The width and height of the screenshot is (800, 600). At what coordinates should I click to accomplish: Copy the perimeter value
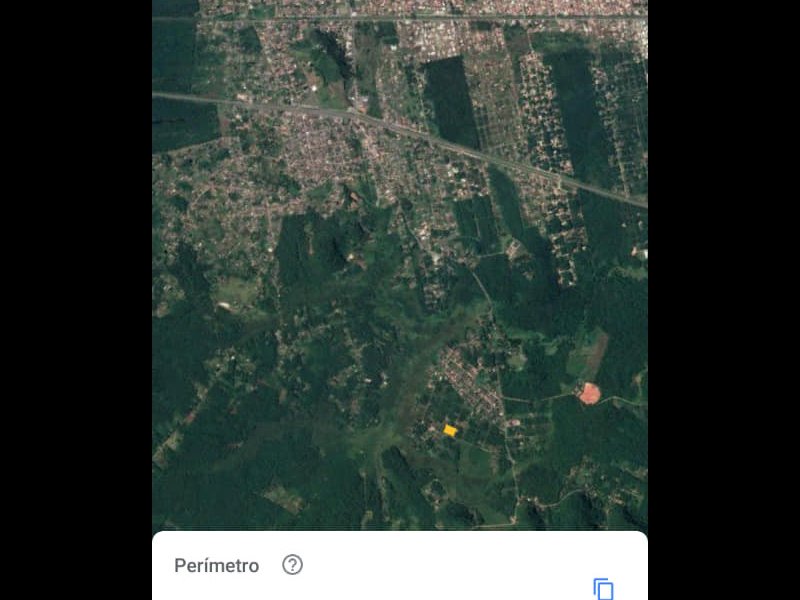click(603, 589)
